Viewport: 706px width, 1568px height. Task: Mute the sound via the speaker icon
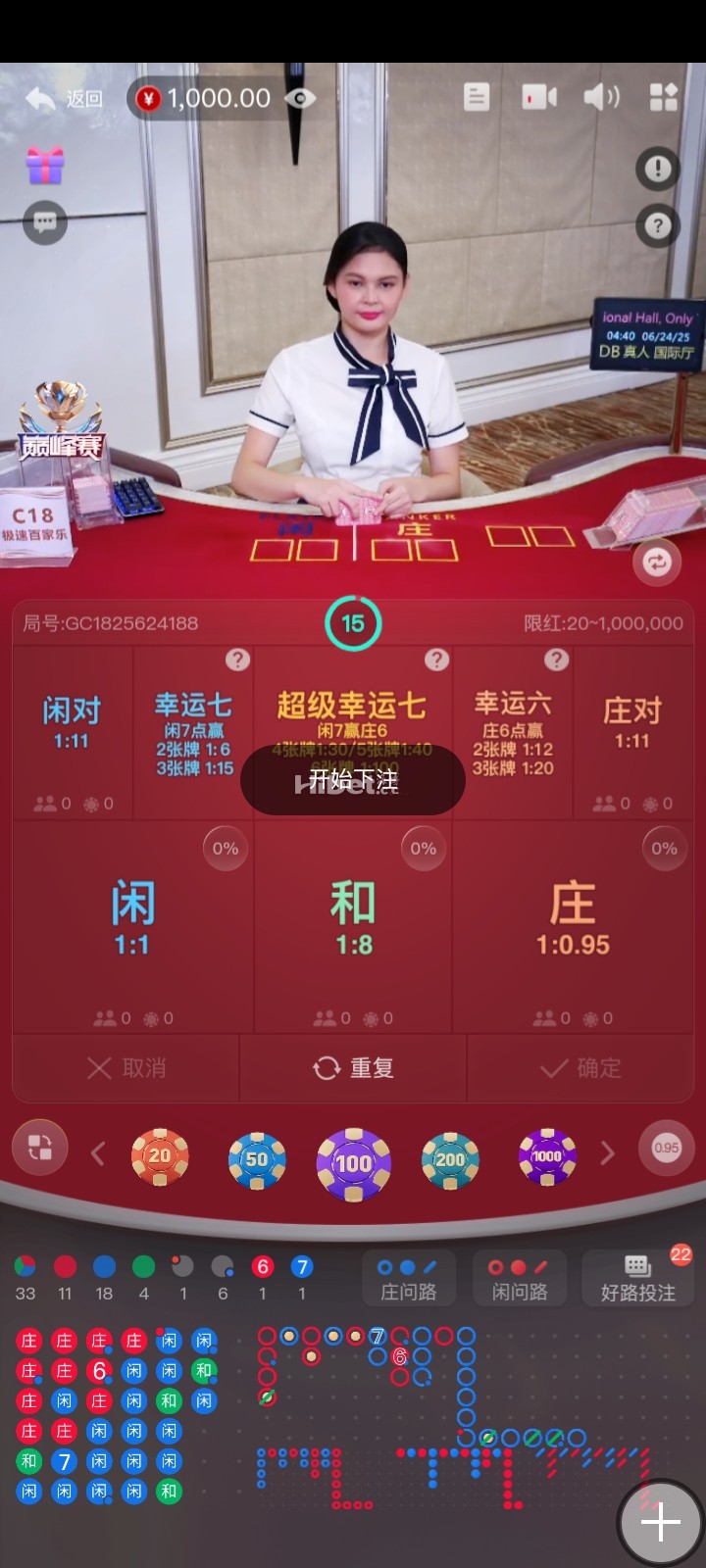pos(600,96)
